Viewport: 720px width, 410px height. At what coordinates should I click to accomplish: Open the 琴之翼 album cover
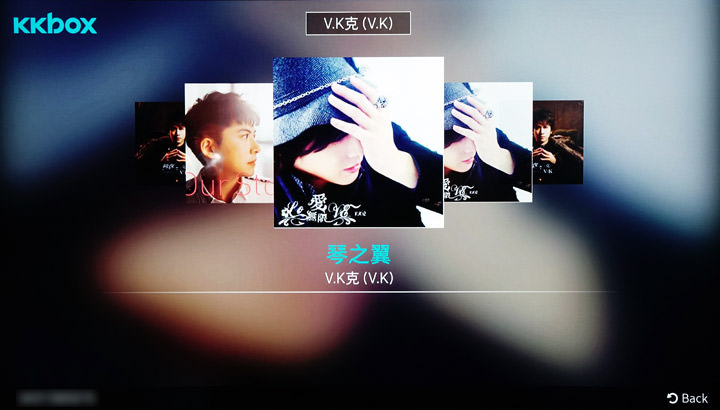pos(358,142)
